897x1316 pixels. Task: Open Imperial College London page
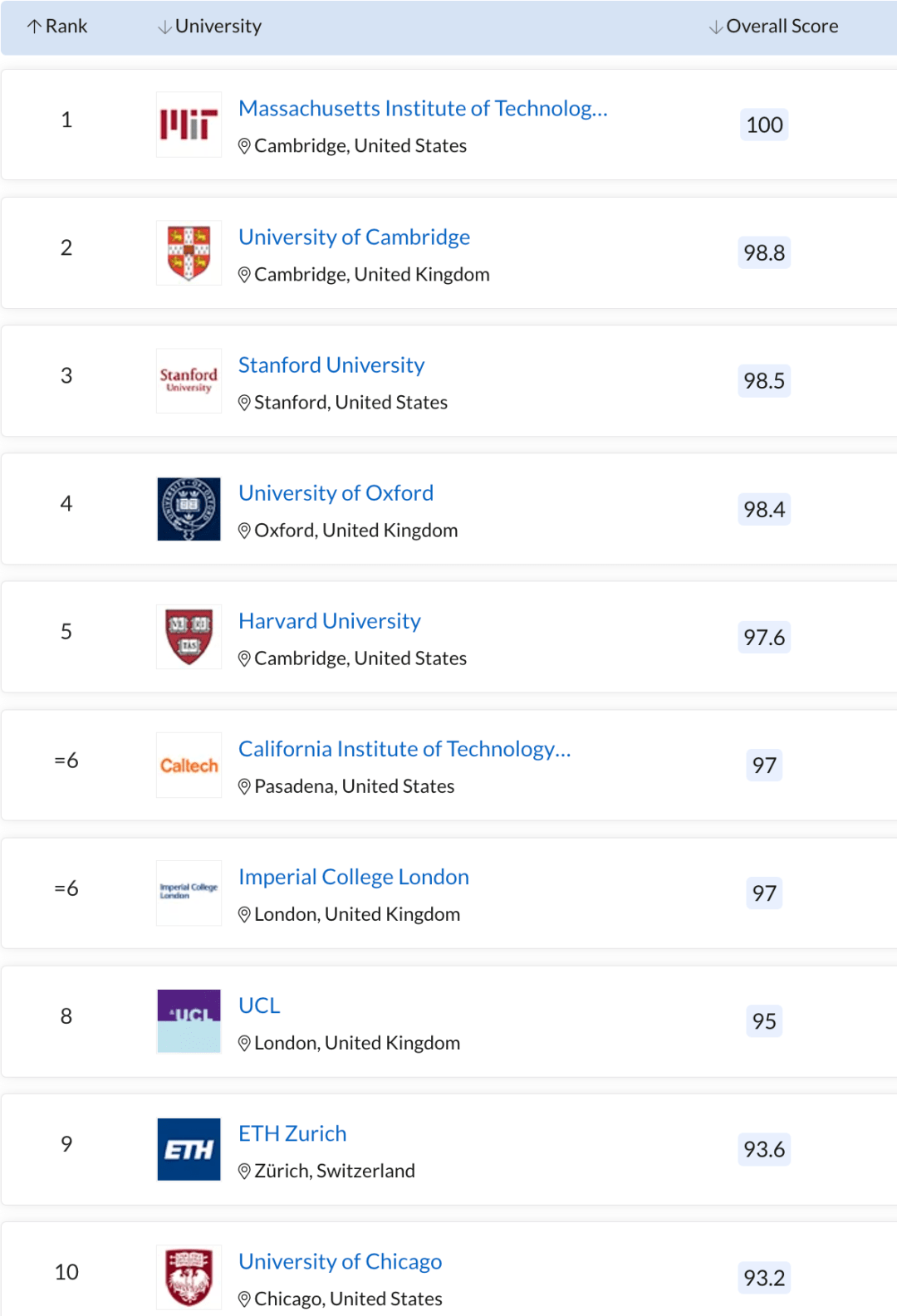point(353,877)
